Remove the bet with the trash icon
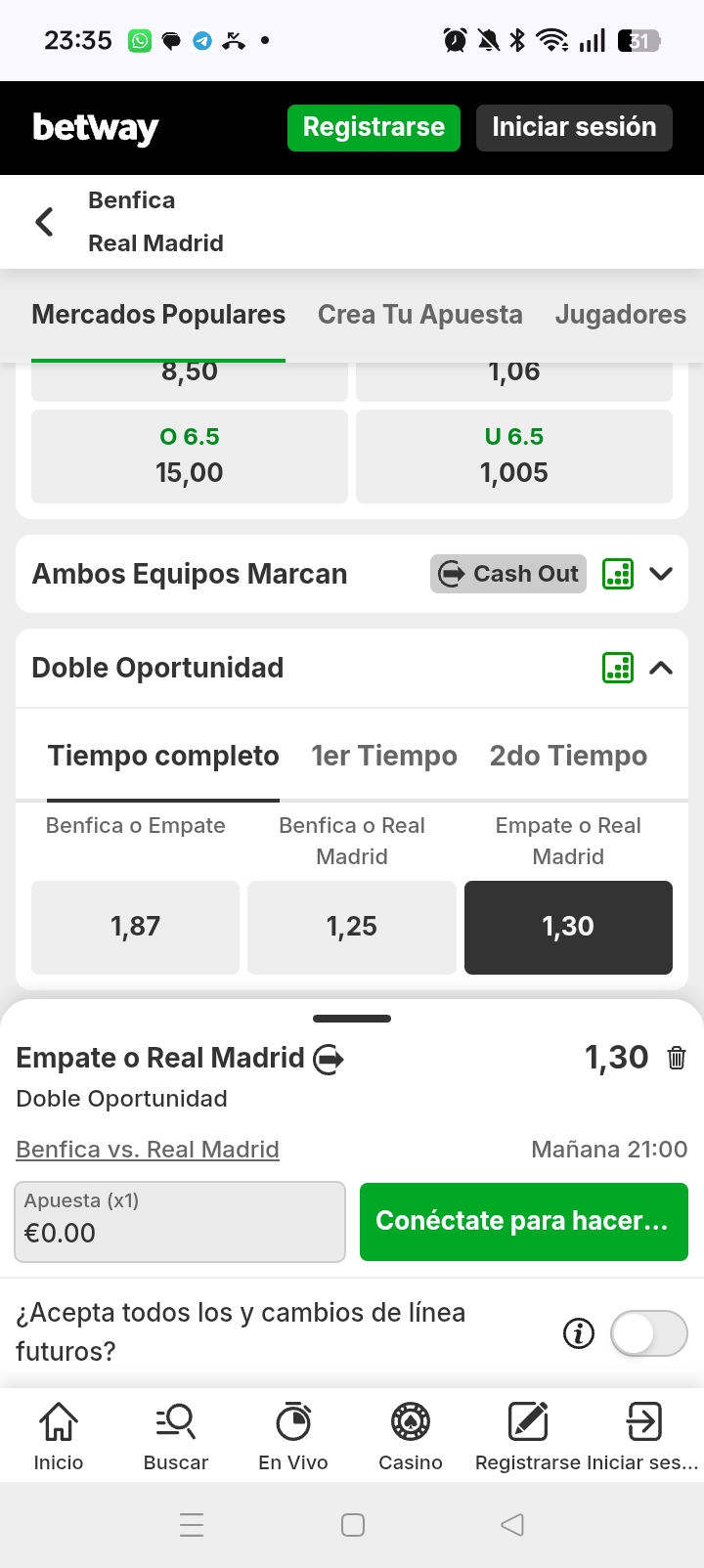Screen dimensions: 704x1568 tap(677, 1058)
